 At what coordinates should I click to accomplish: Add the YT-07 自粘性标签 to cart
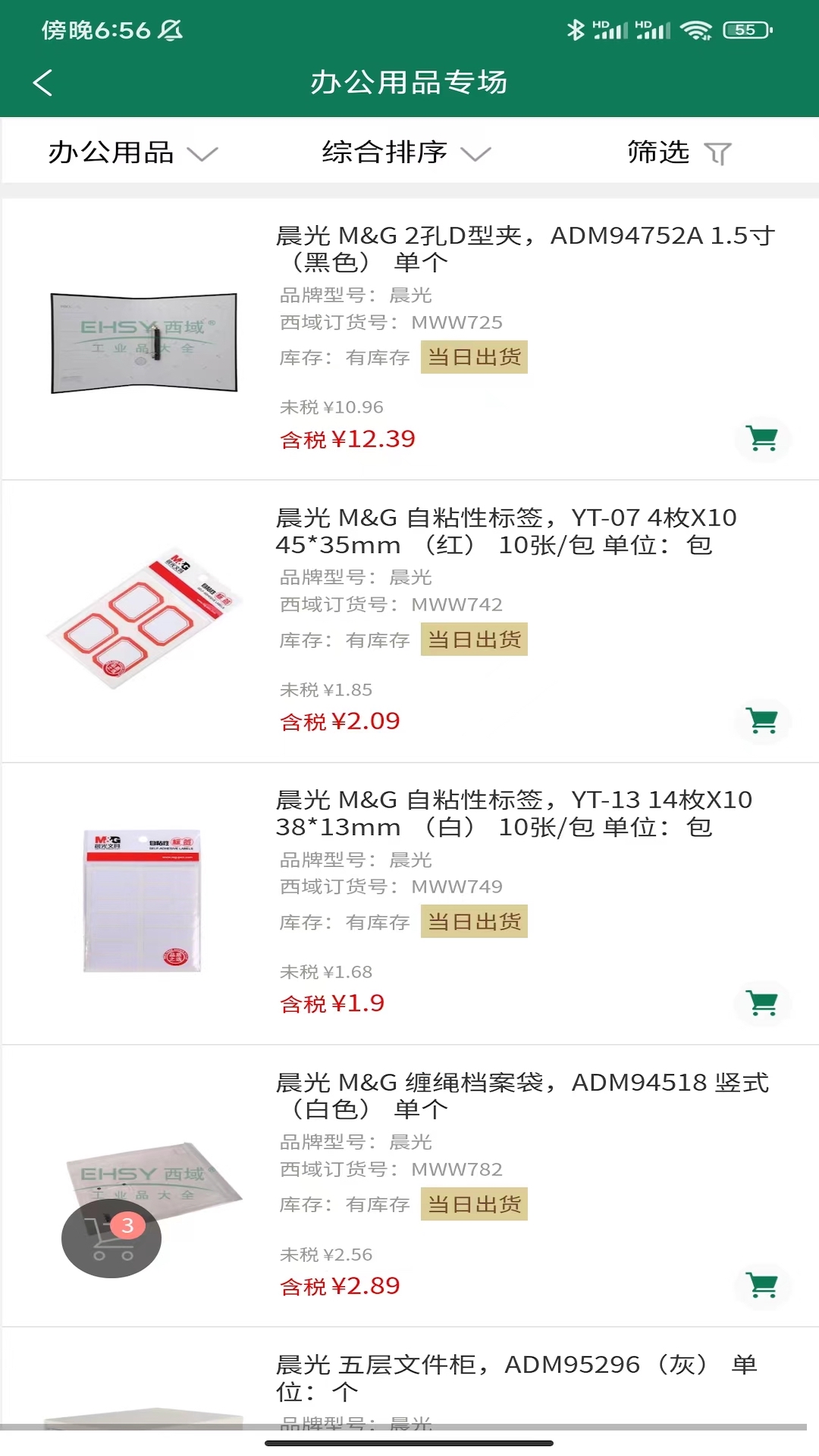762,720
